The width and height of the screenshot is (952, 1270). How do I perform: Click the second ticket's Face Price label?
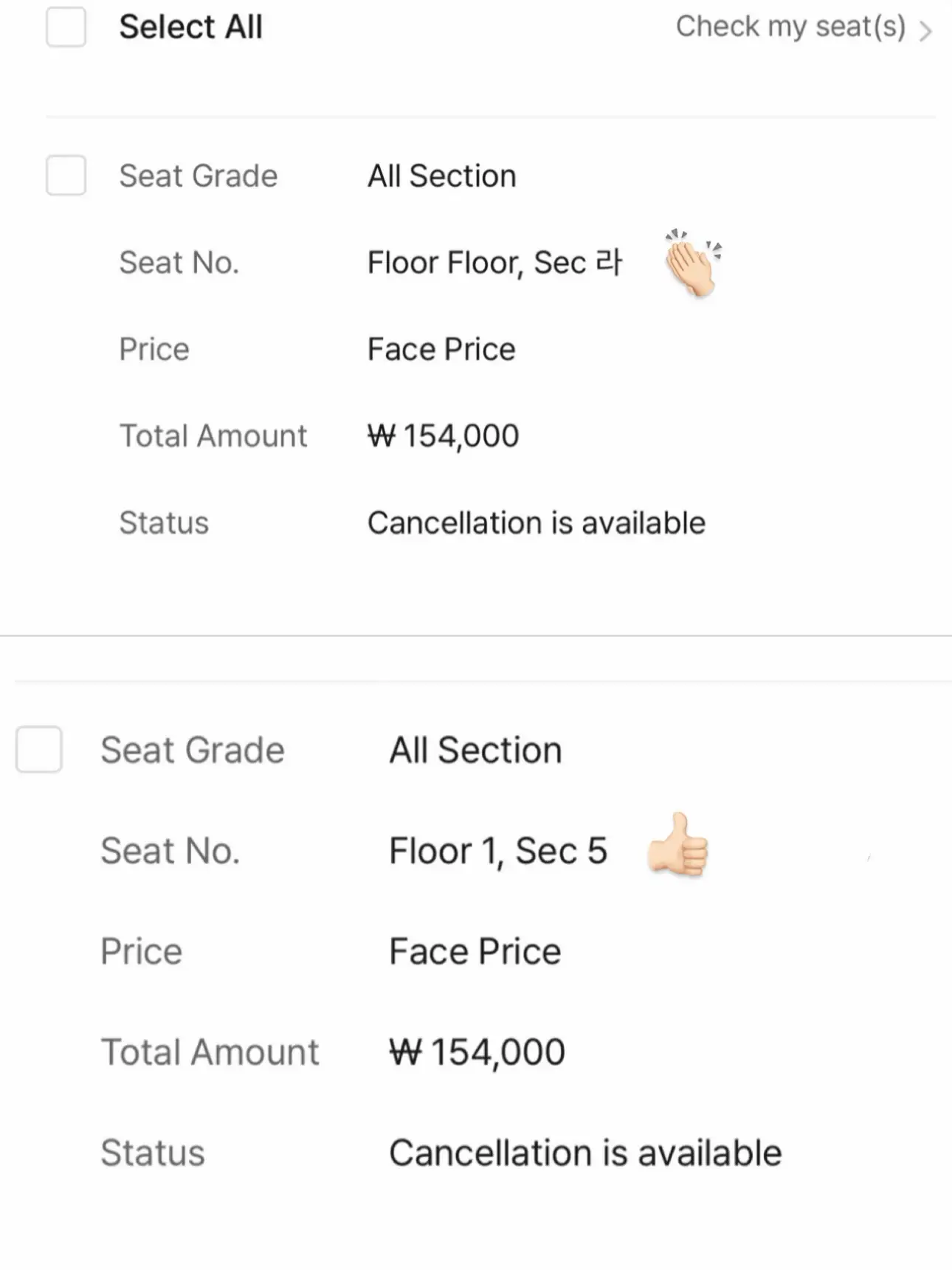tap(474, 950)
